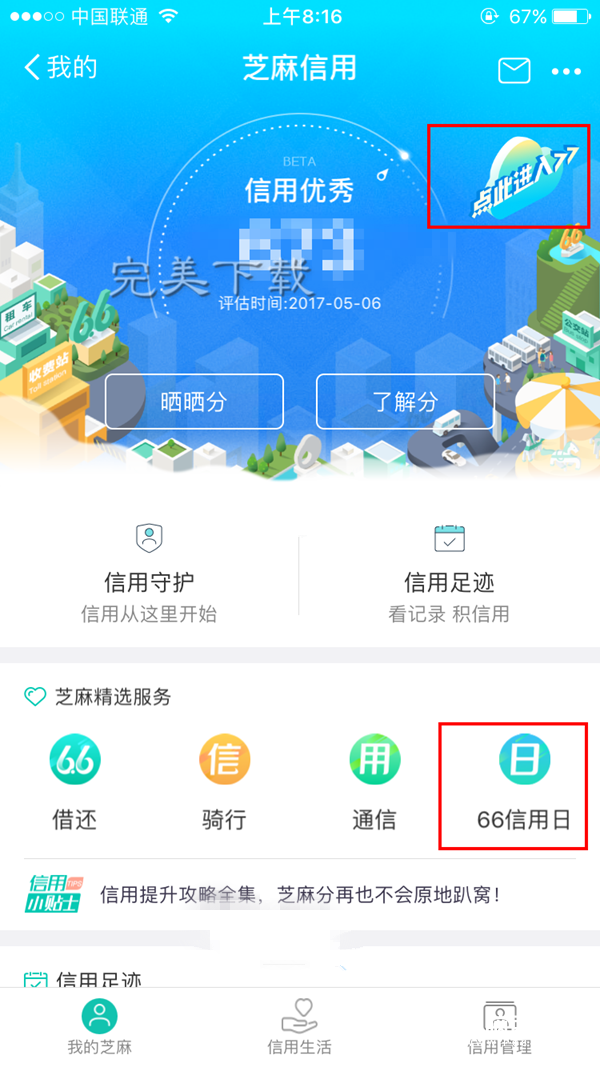Tap the 了解分 button
600x1067 pixels.
tap(405, 402)
